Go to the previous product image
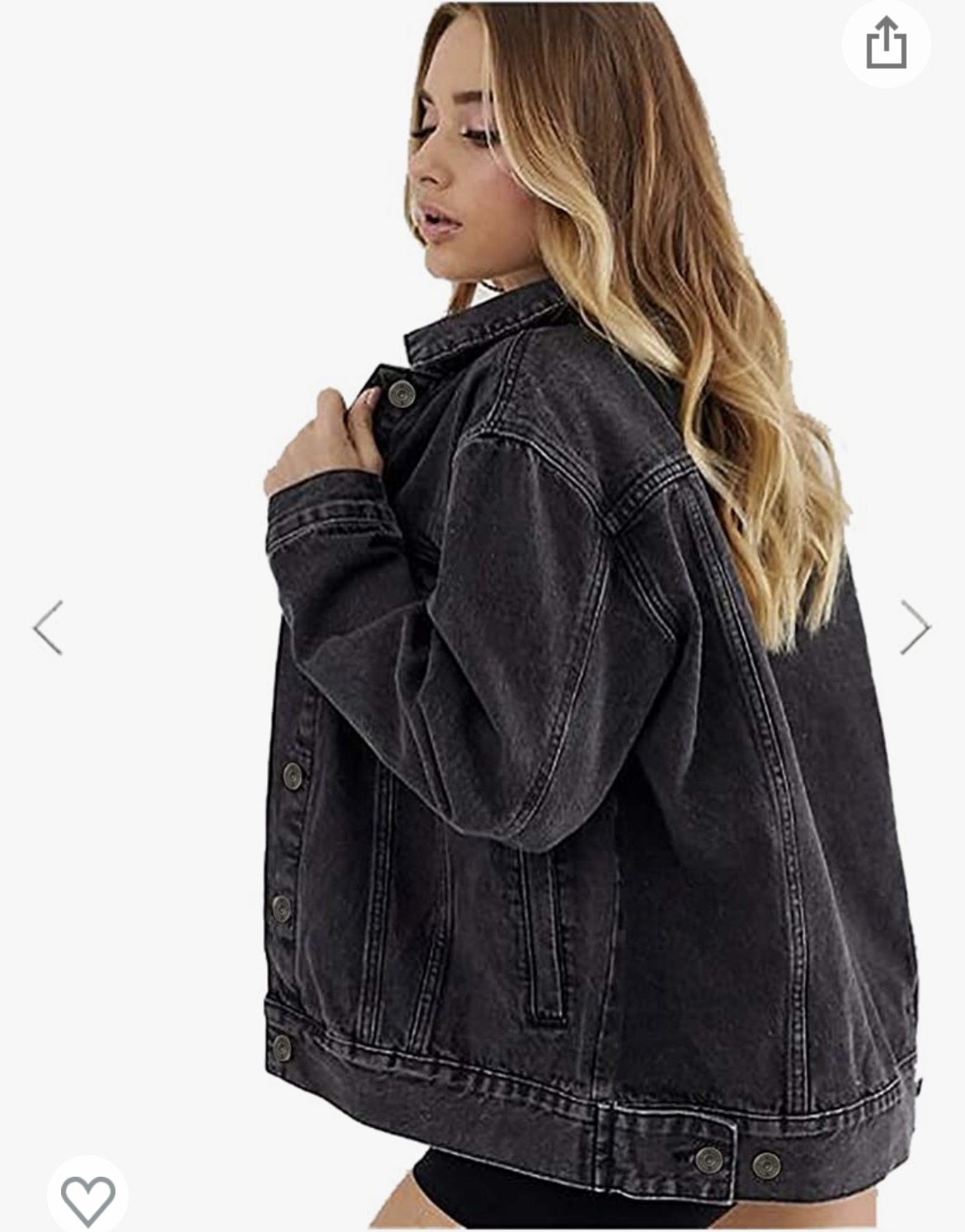Image resolution: width=965 pixels, height=1232 pixels. tap(48, 628)
